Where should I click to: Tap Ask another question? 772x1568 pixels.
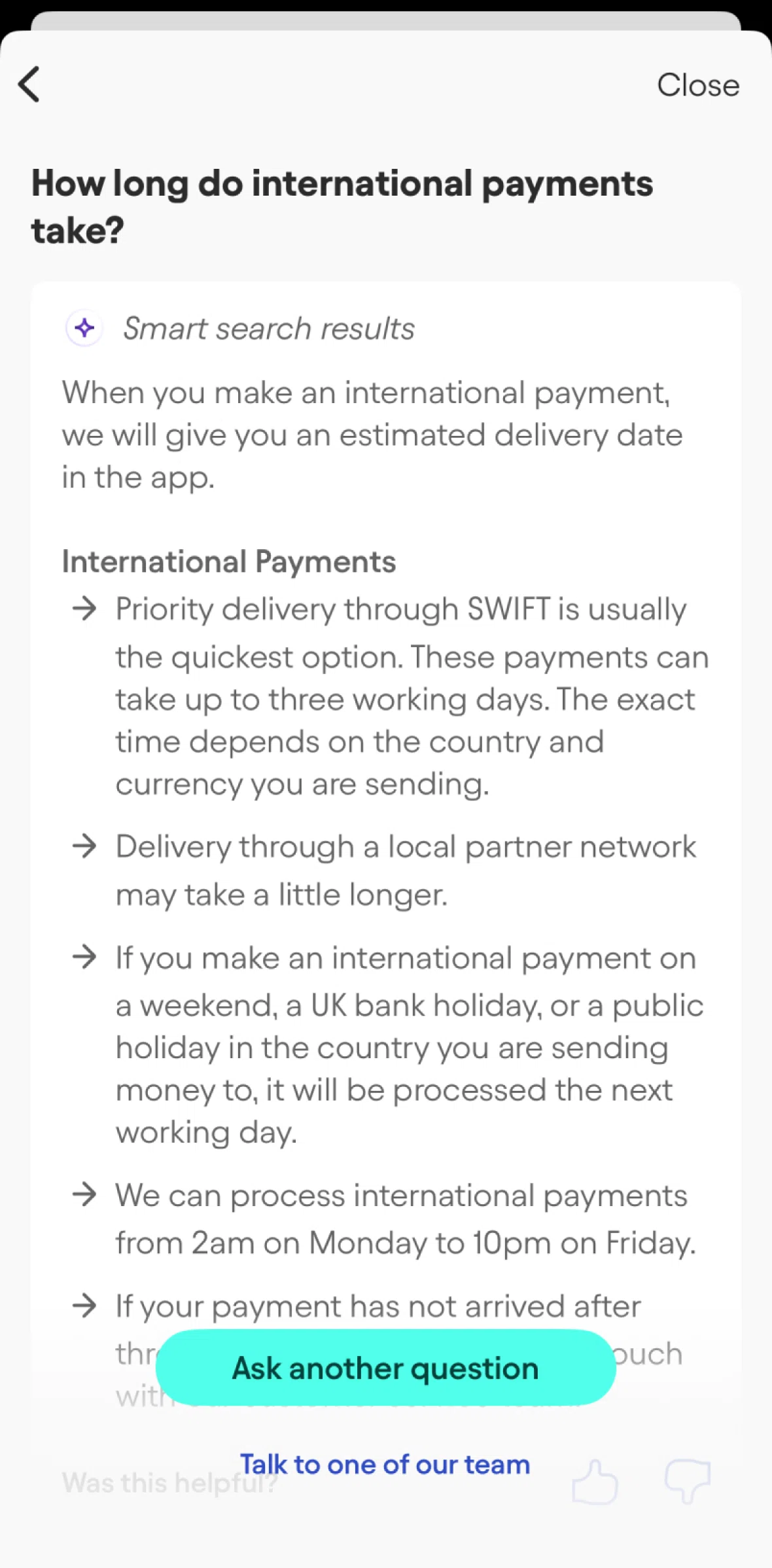point(385,1368)
